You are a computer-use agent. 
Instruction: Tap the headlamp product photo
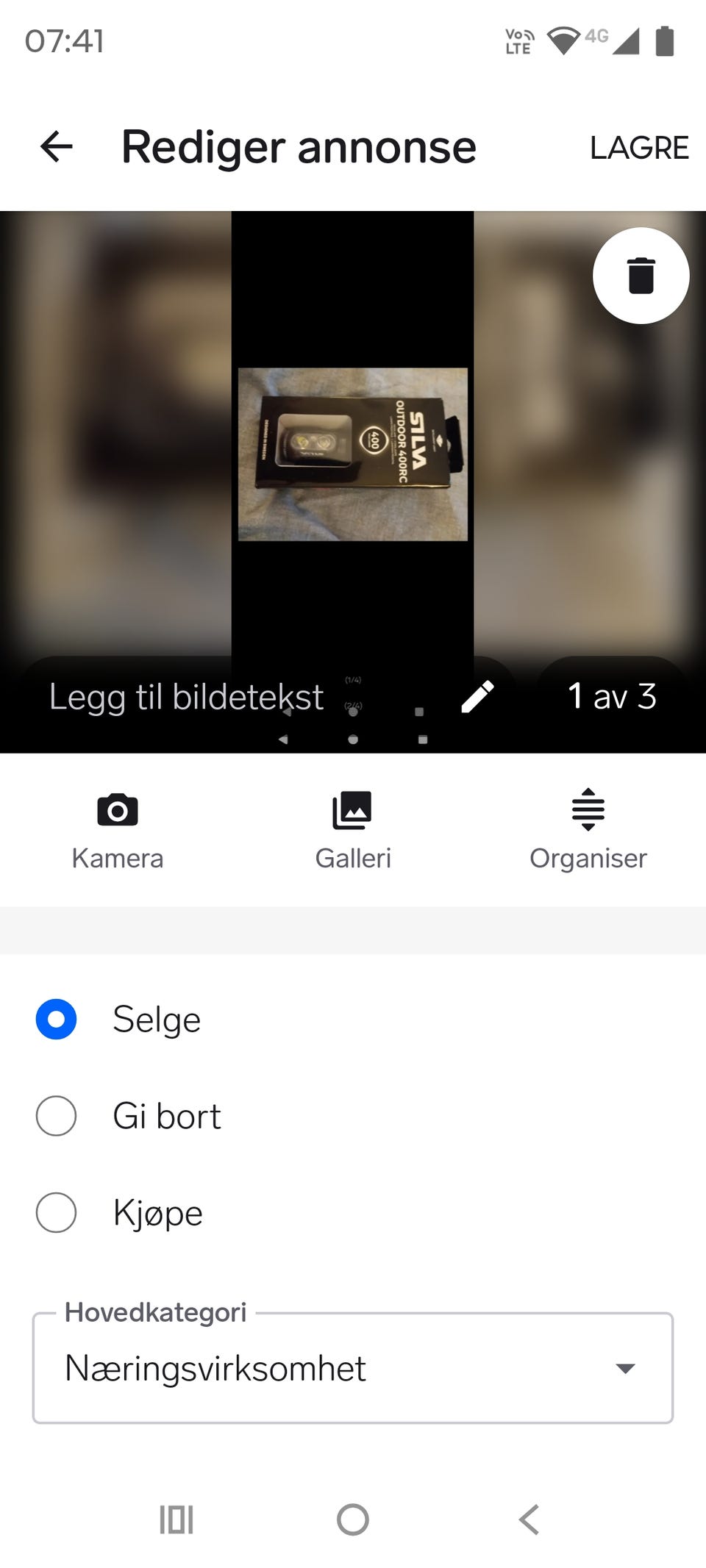pos(353,456)
